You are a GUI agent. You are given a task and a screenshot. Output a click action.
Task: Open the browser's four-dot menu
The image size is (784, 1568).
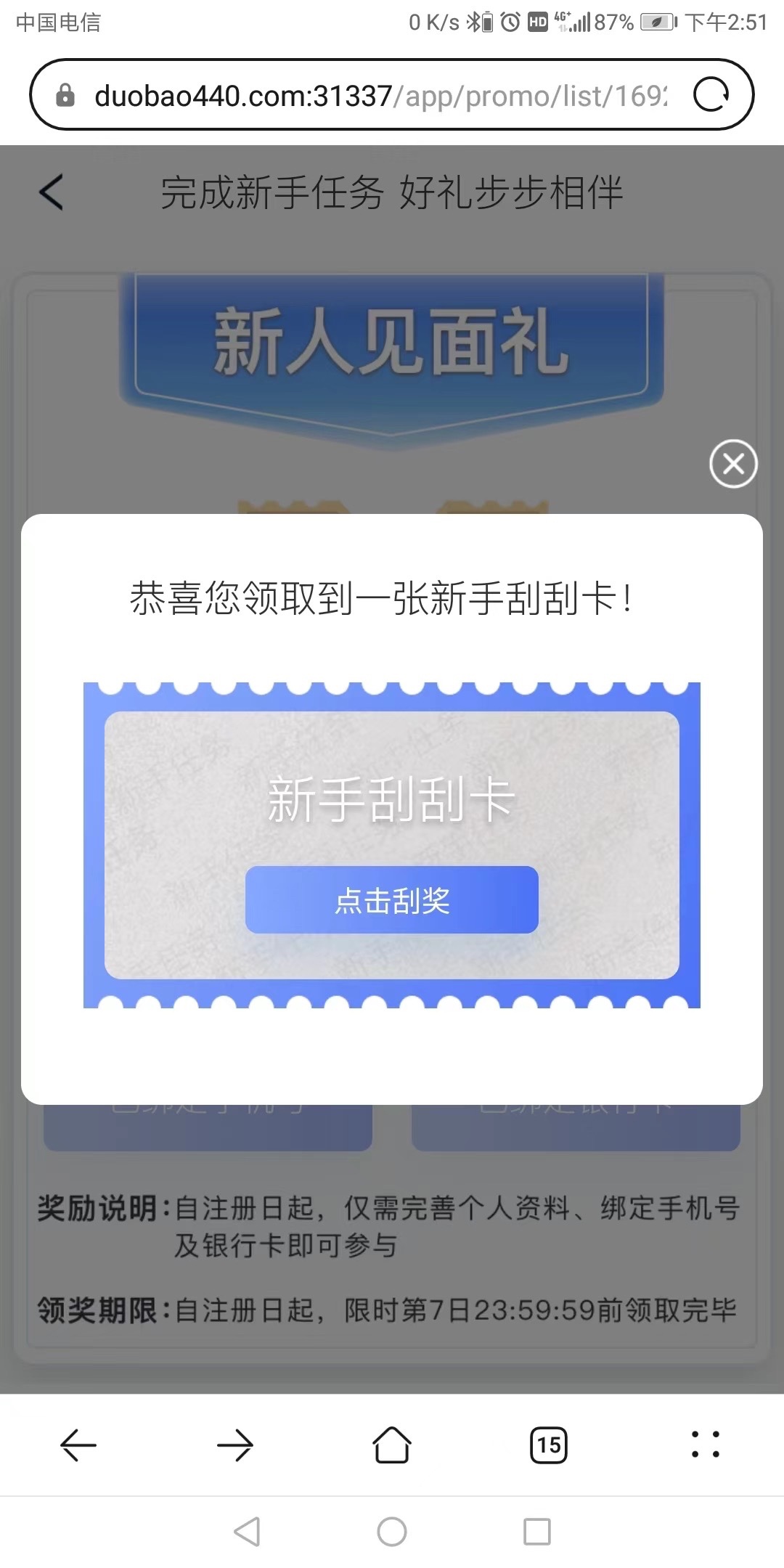tap(705, 1445)
